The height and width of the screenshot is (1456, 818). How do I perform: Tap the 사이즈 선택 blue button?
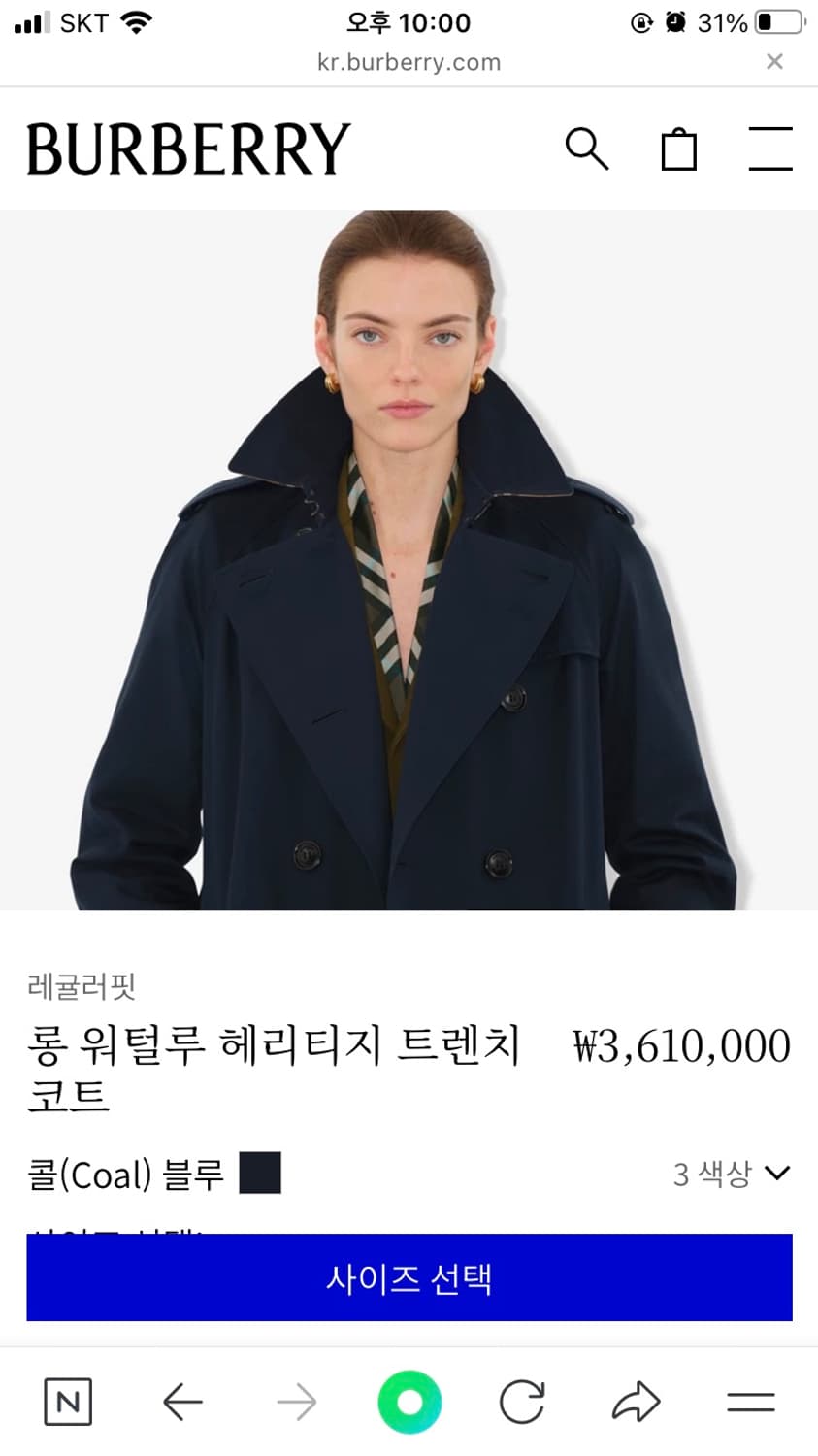[x=409, y=1278]
